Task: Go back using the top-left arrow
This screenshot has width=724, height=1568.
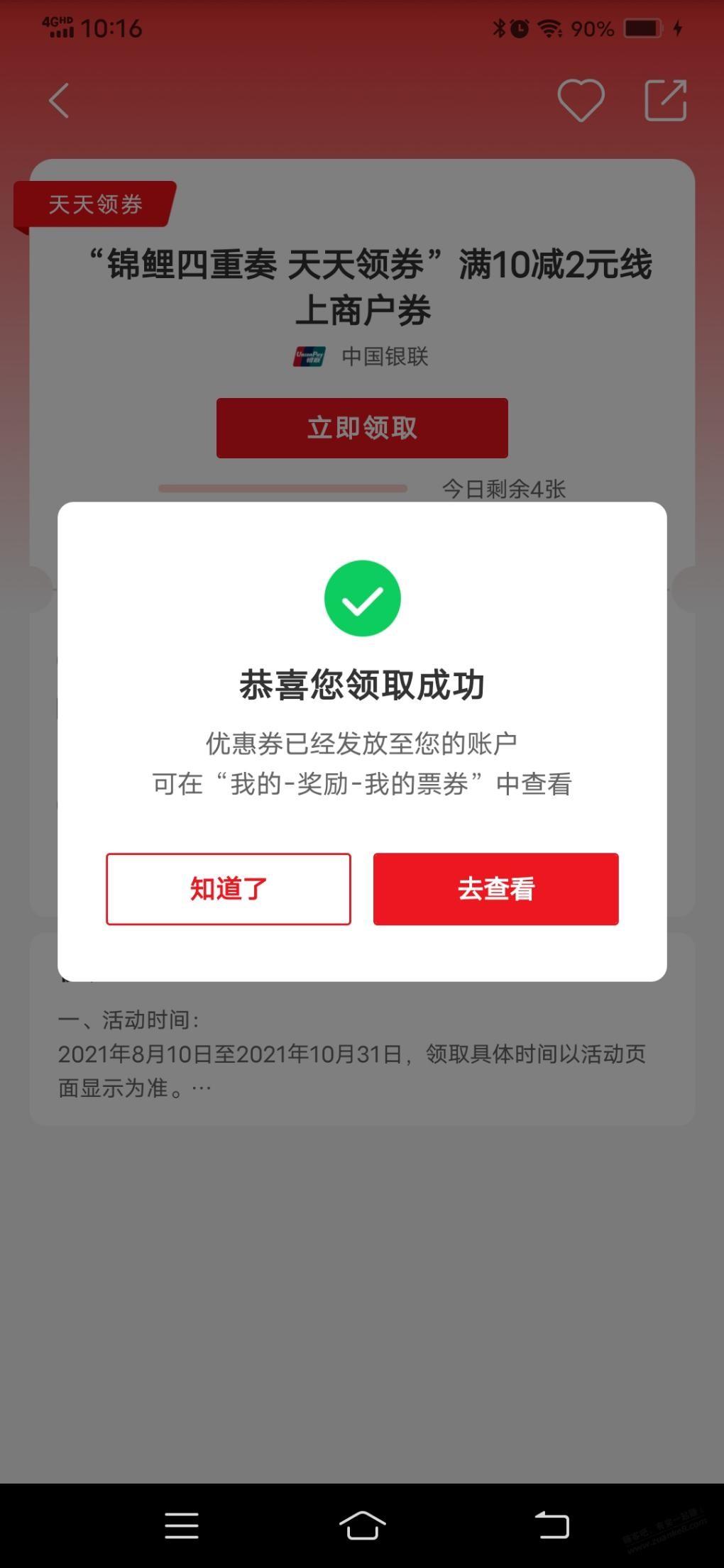Action: [x=59, y=100]
